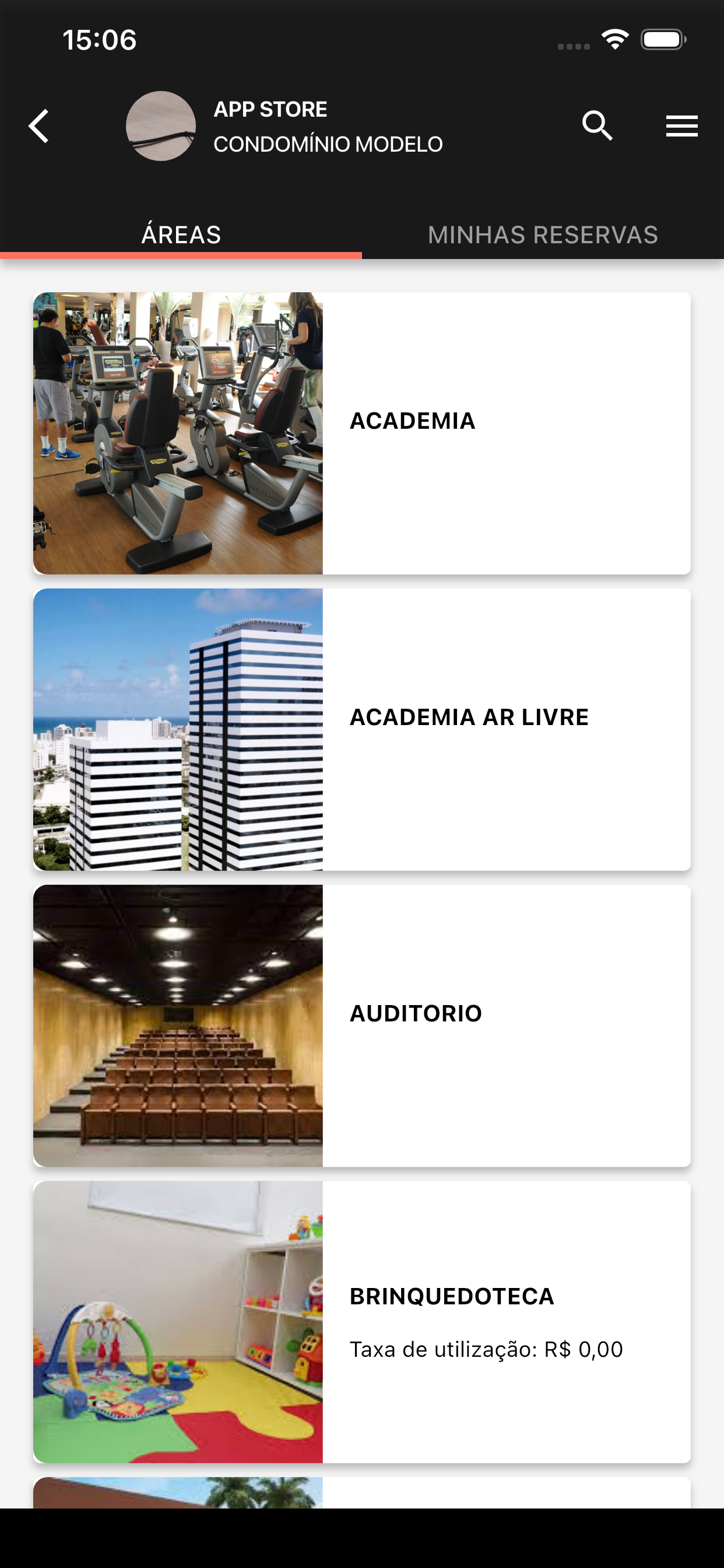
Task: Switch to the Minhas Reservas tab
Action: (543, 235)
